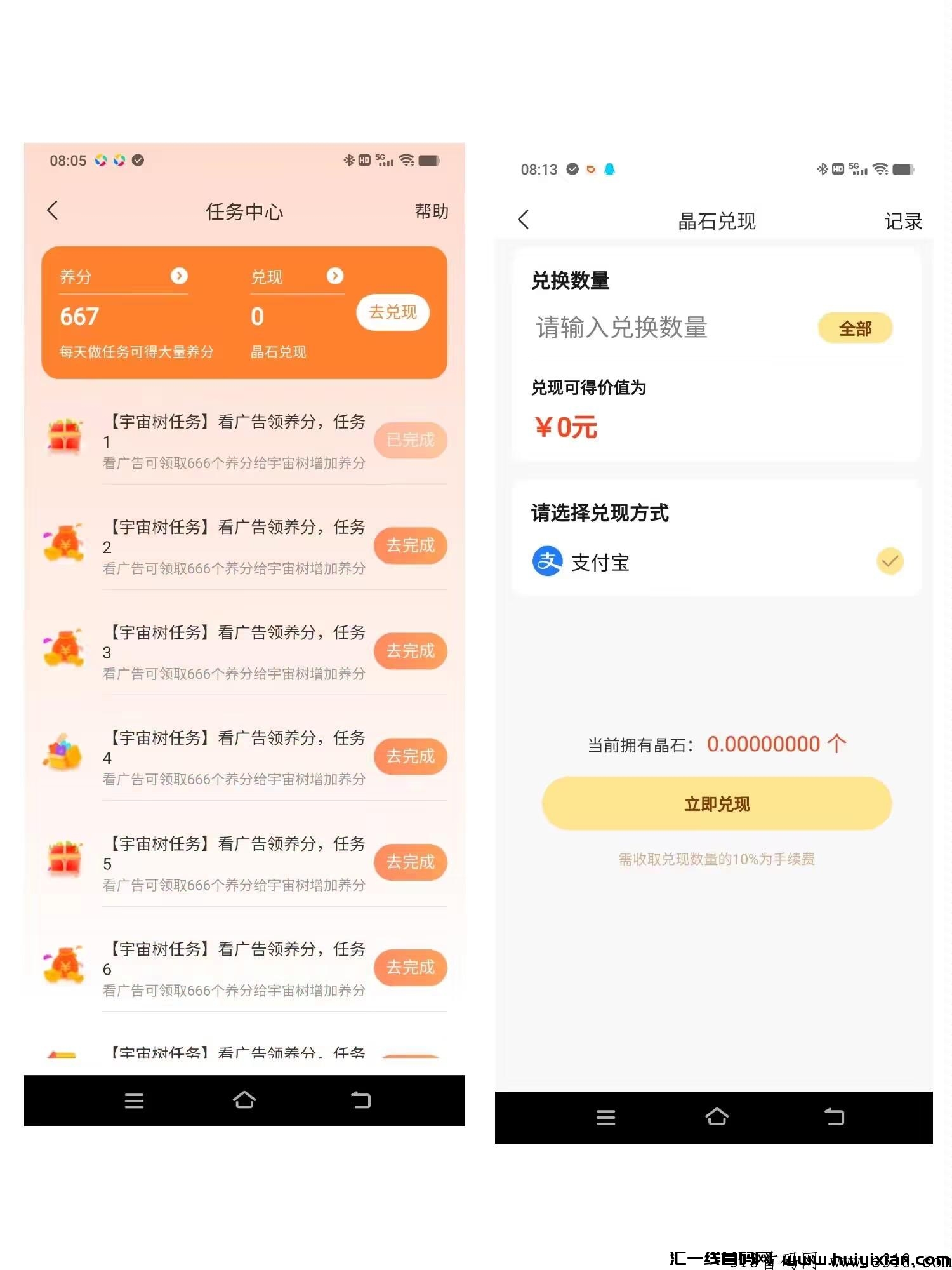Tap the money bag icon beside task 2
The height and width of the screenshot is (1270, 952).
[x=63, y=543]
